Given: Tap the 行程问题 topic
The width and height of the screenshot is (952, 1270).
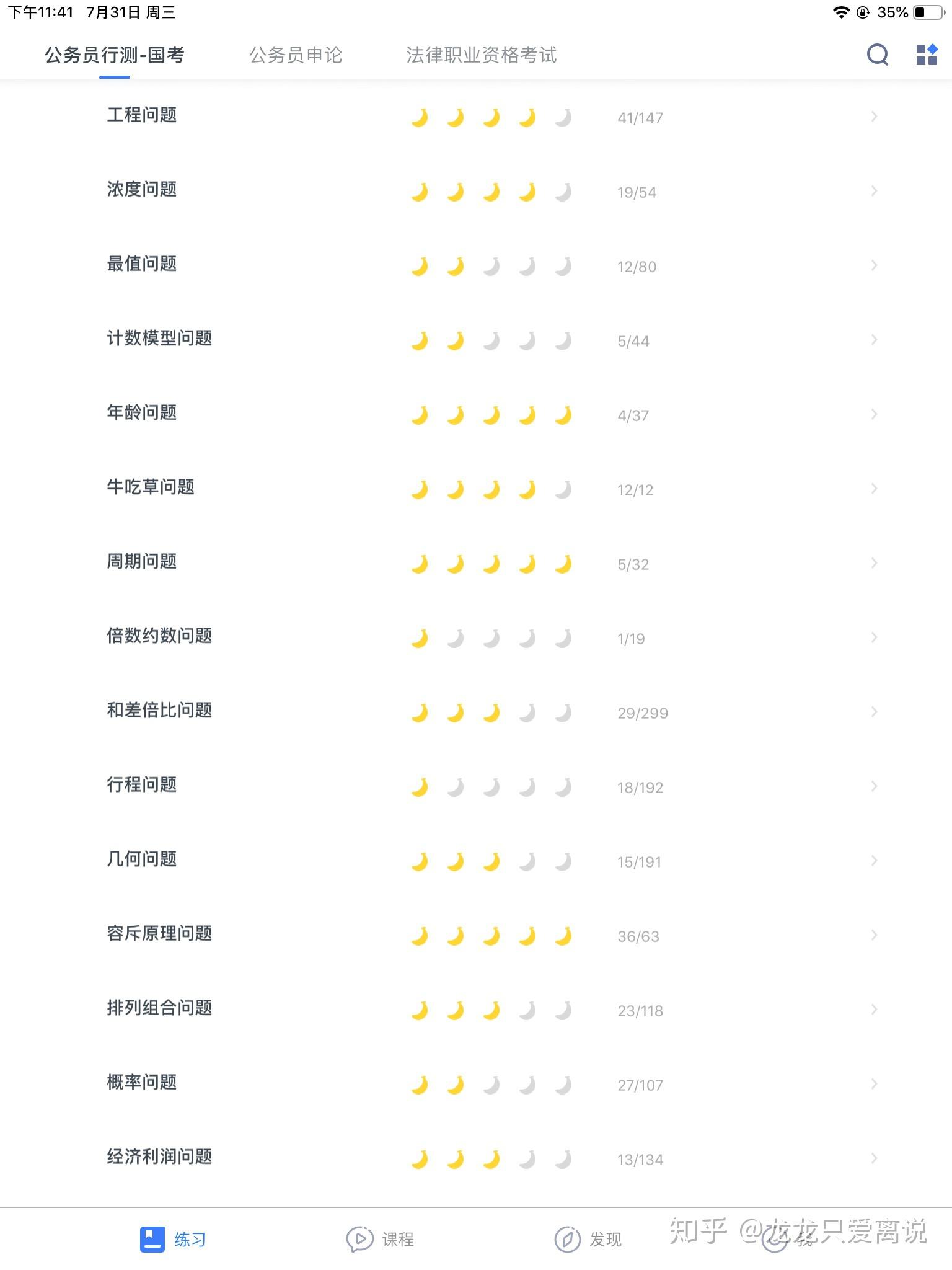Looking at the screenshot, I should click(142, 785).
